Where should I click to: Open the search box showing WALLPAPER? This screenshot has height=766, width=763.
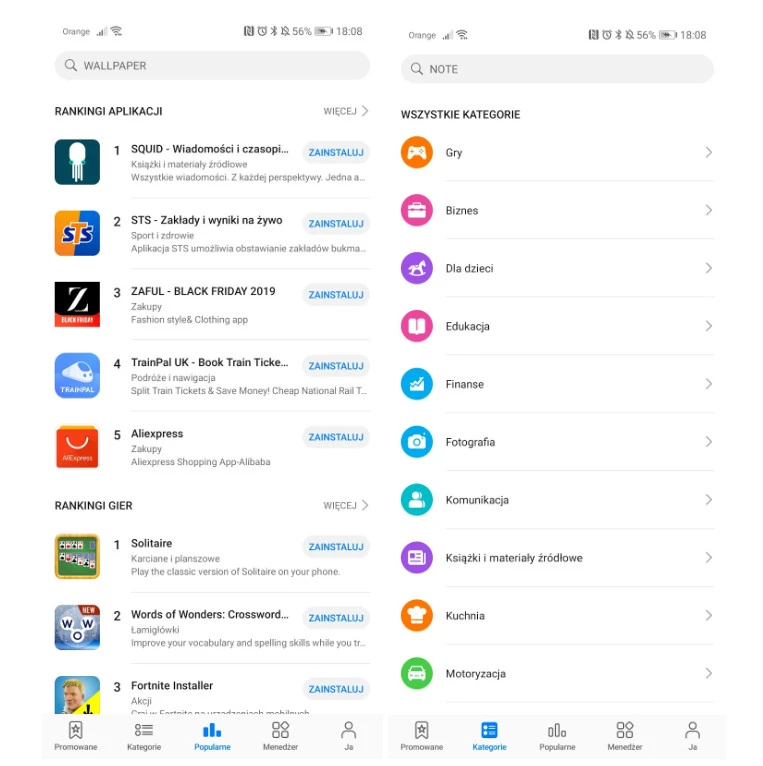click(212, 66)
